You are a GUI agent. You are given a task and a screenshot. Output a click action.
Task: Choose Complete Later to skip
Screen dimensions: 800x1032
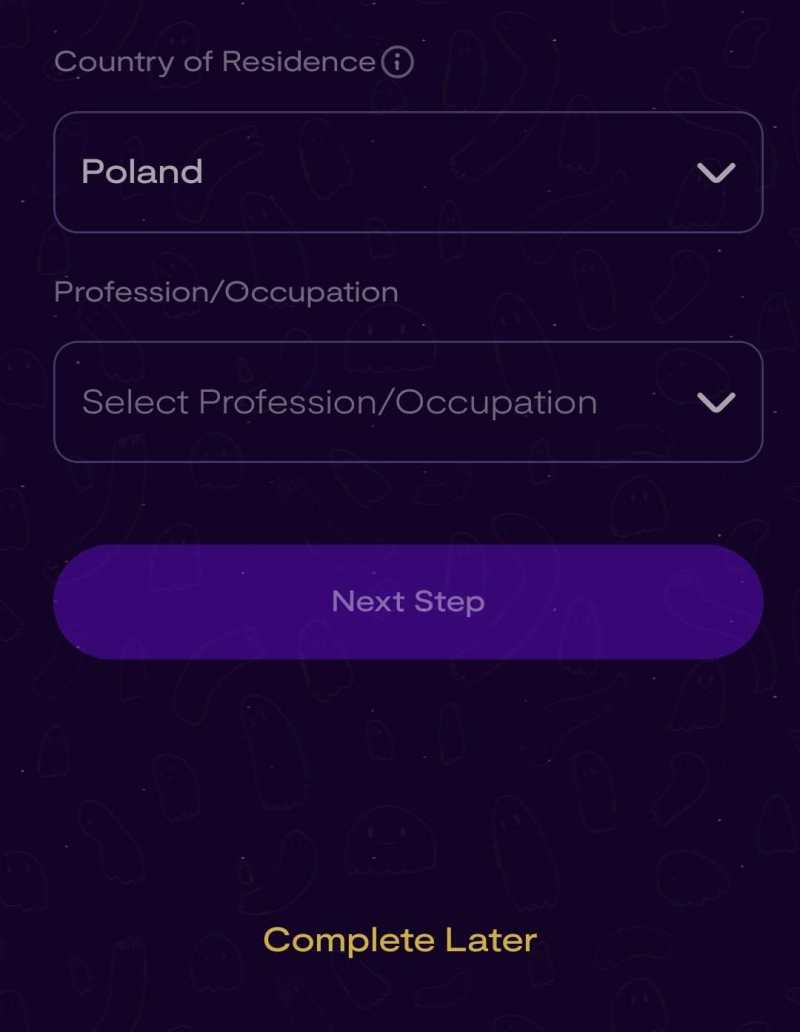click(400, 940)
